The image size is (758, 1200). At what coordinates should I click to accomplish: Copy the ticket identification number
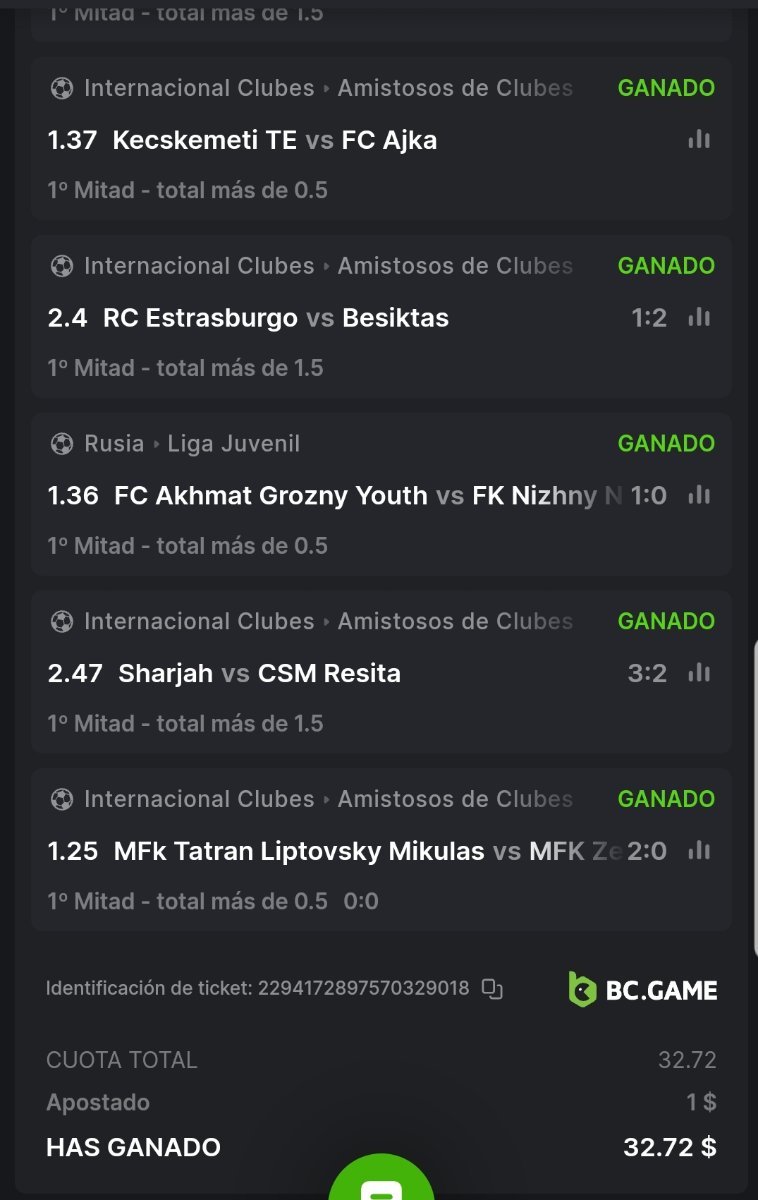click(492, 989)
